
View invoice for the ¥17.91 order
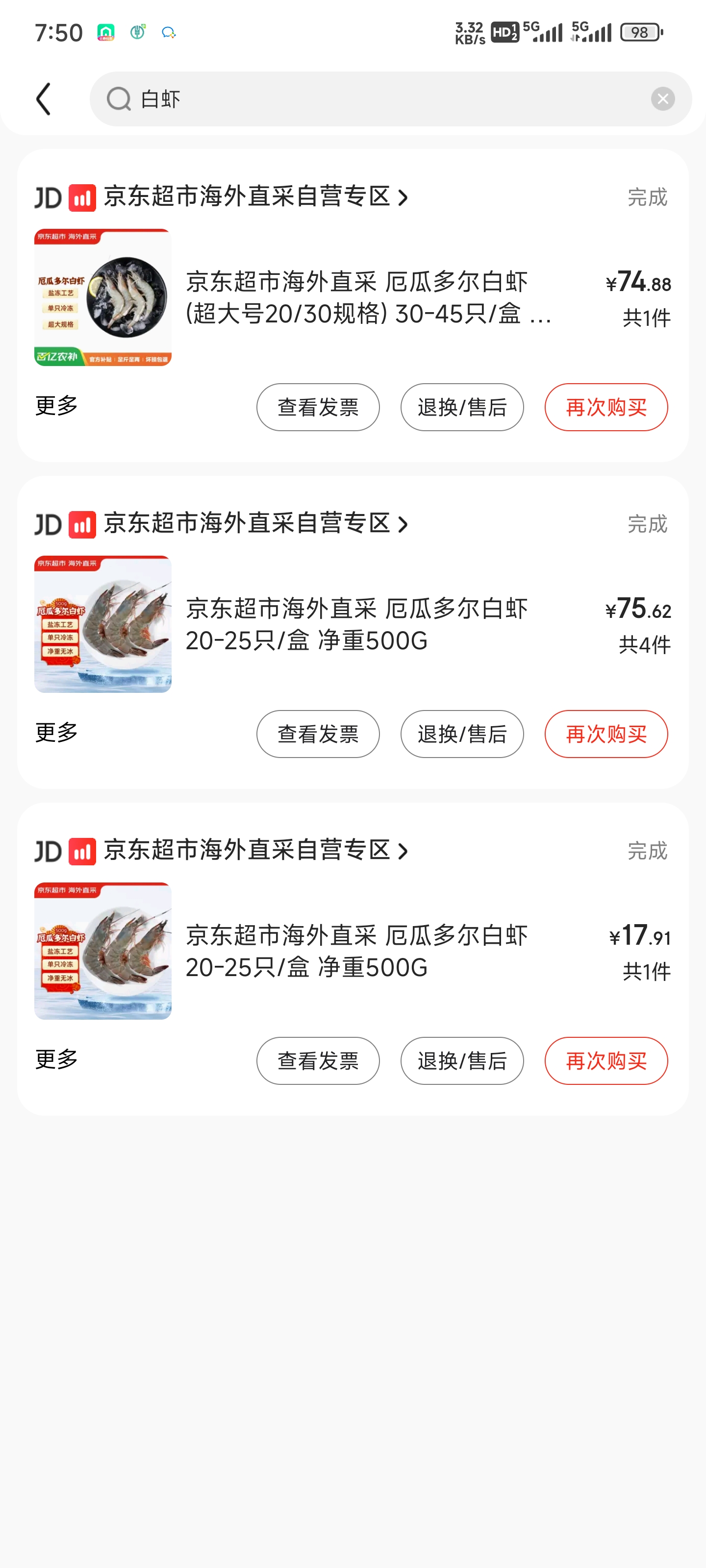(x=317, y=1061)
